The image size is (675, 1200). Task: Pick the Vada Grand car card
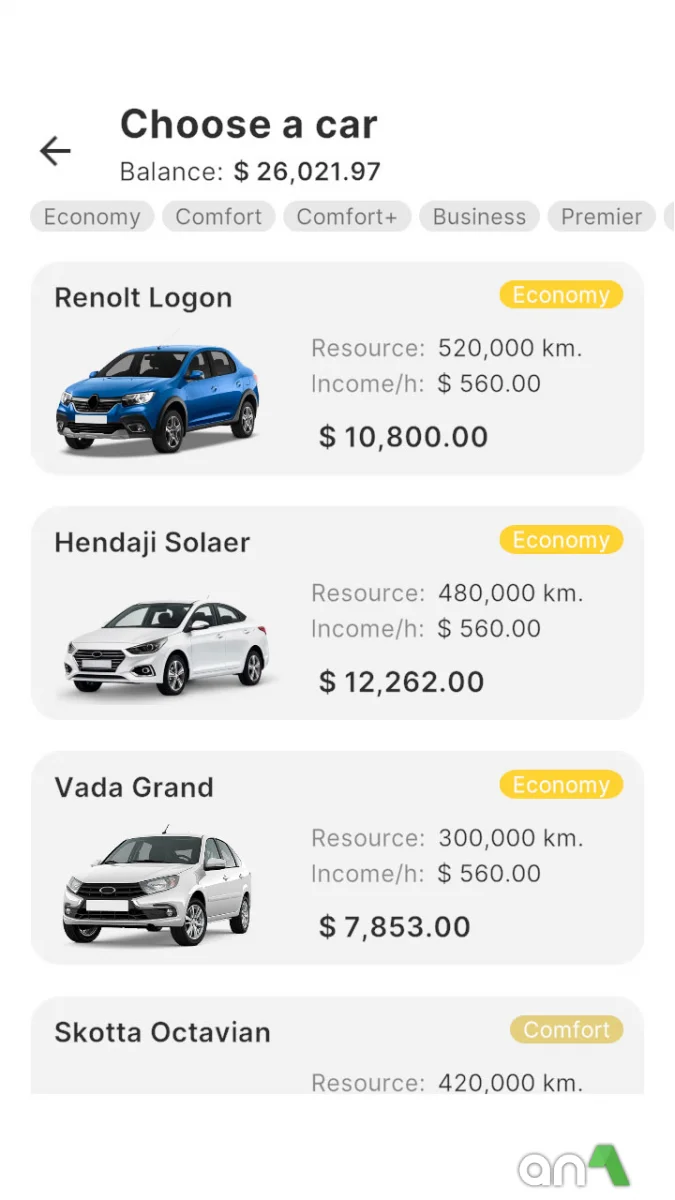point(337,858)
